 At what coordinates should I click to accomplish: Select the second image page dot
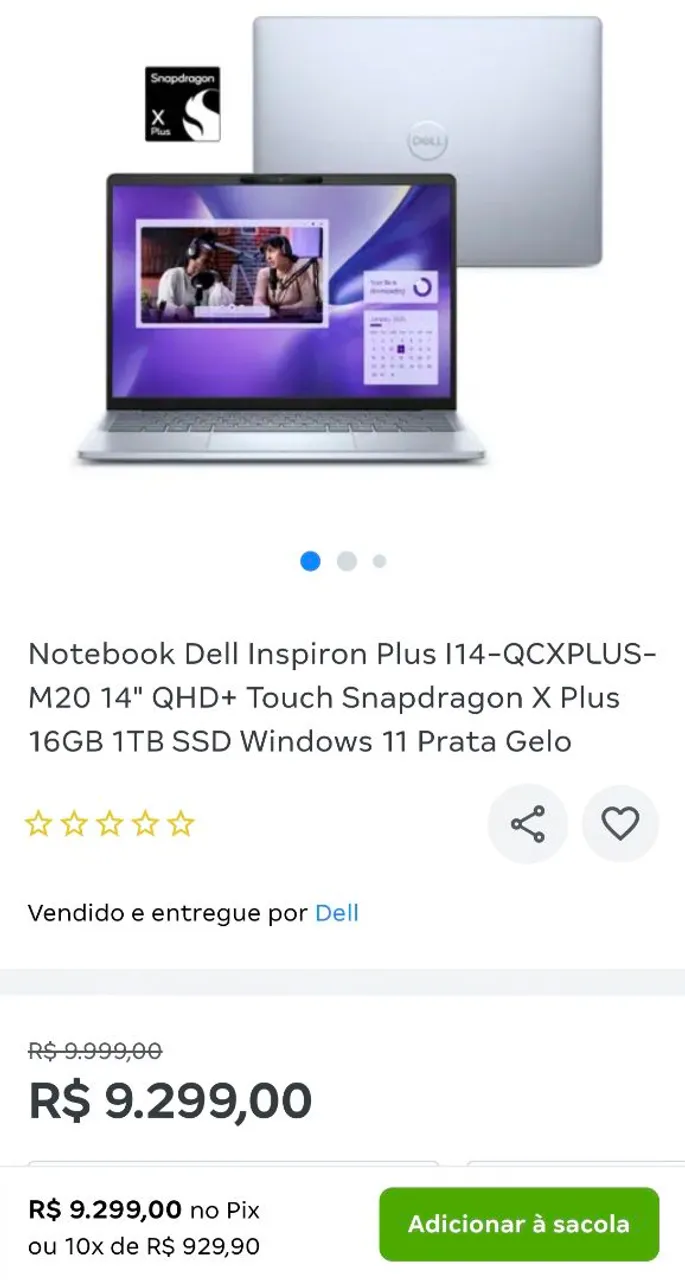347,561
